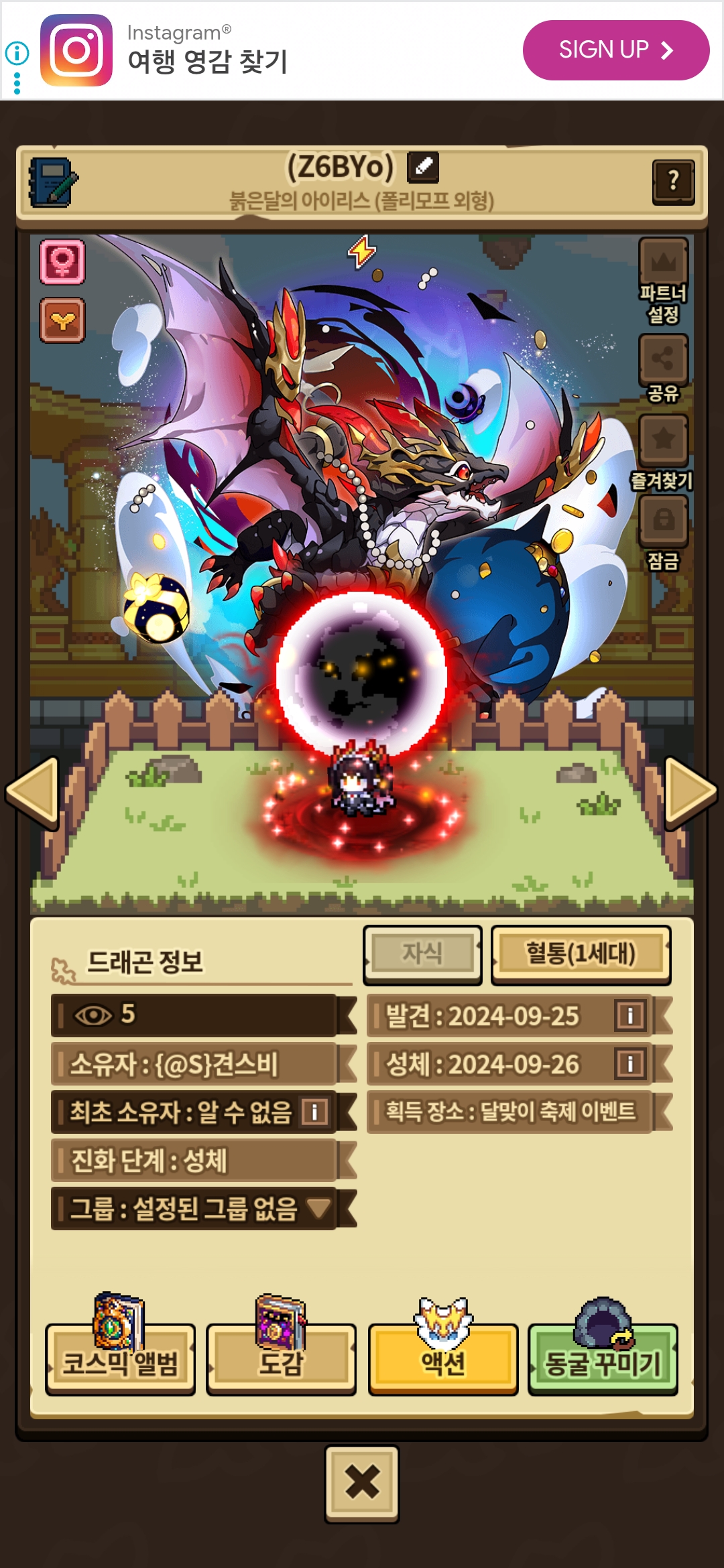Share this dragon via 공유
The height and width of the screenshot is (1568, 724).
(663, 369)
